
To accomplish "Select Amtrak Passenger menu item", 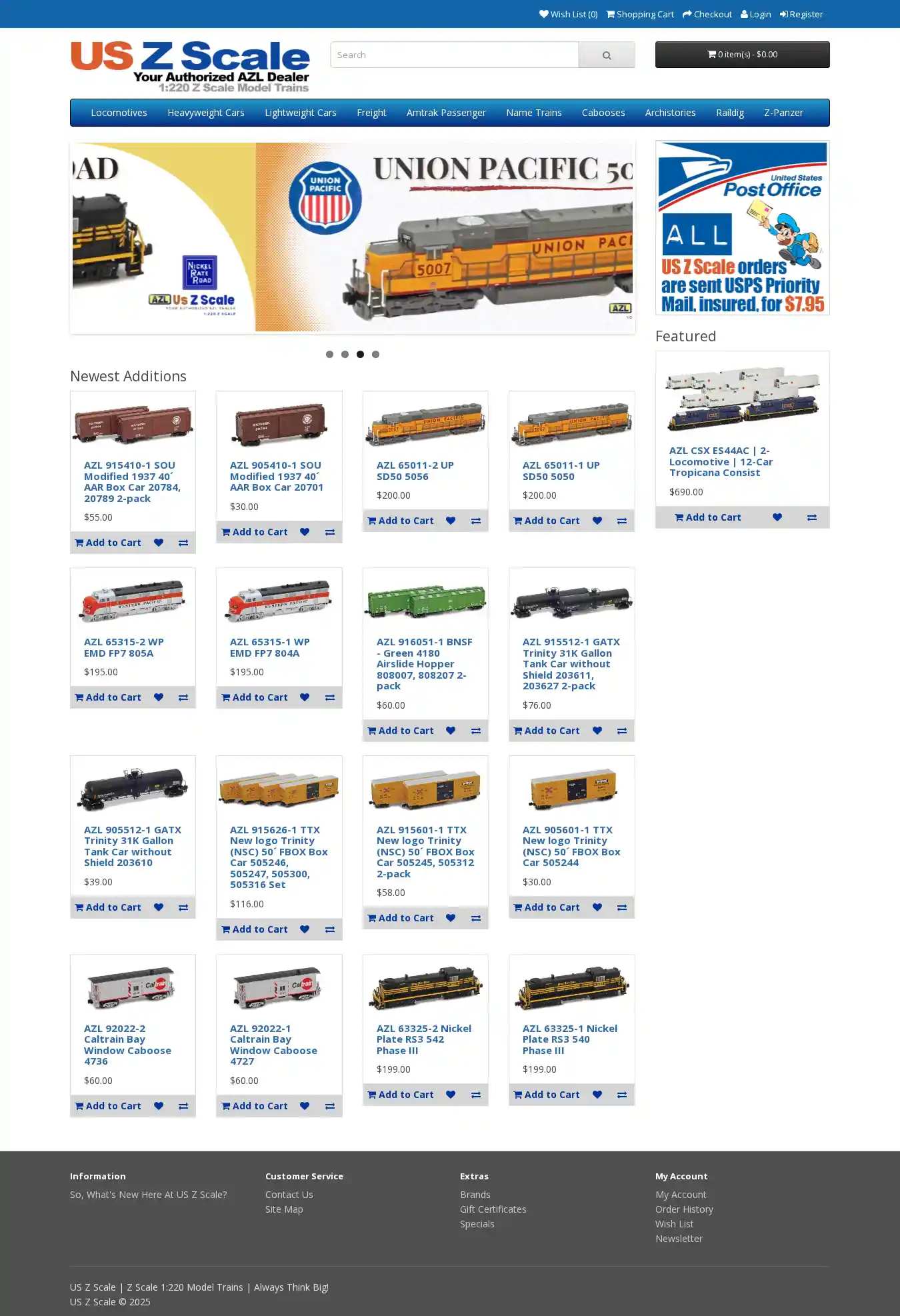I will pos(446,113).
